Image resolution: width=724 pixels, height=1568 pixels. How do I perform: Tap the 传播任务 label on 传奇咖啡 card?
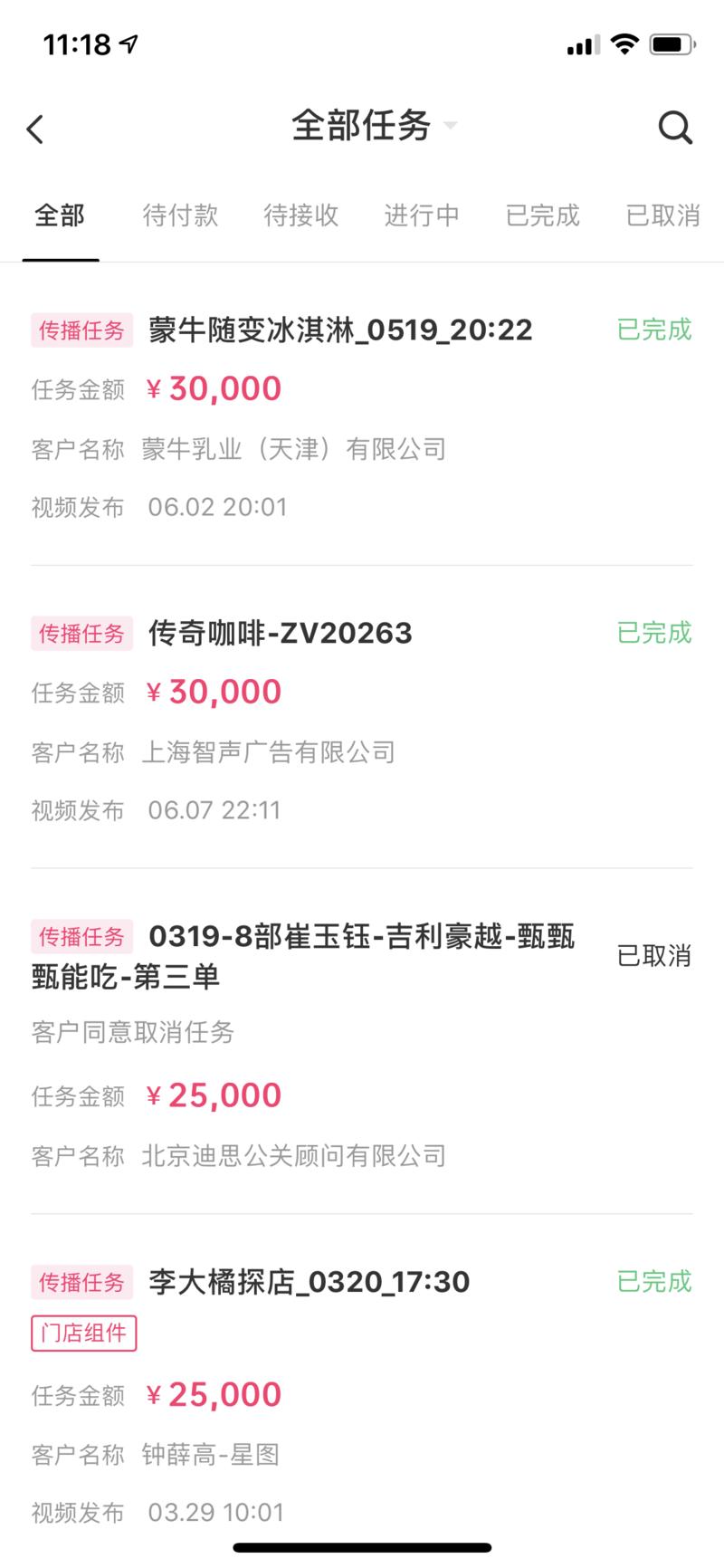tap(81, 634)
